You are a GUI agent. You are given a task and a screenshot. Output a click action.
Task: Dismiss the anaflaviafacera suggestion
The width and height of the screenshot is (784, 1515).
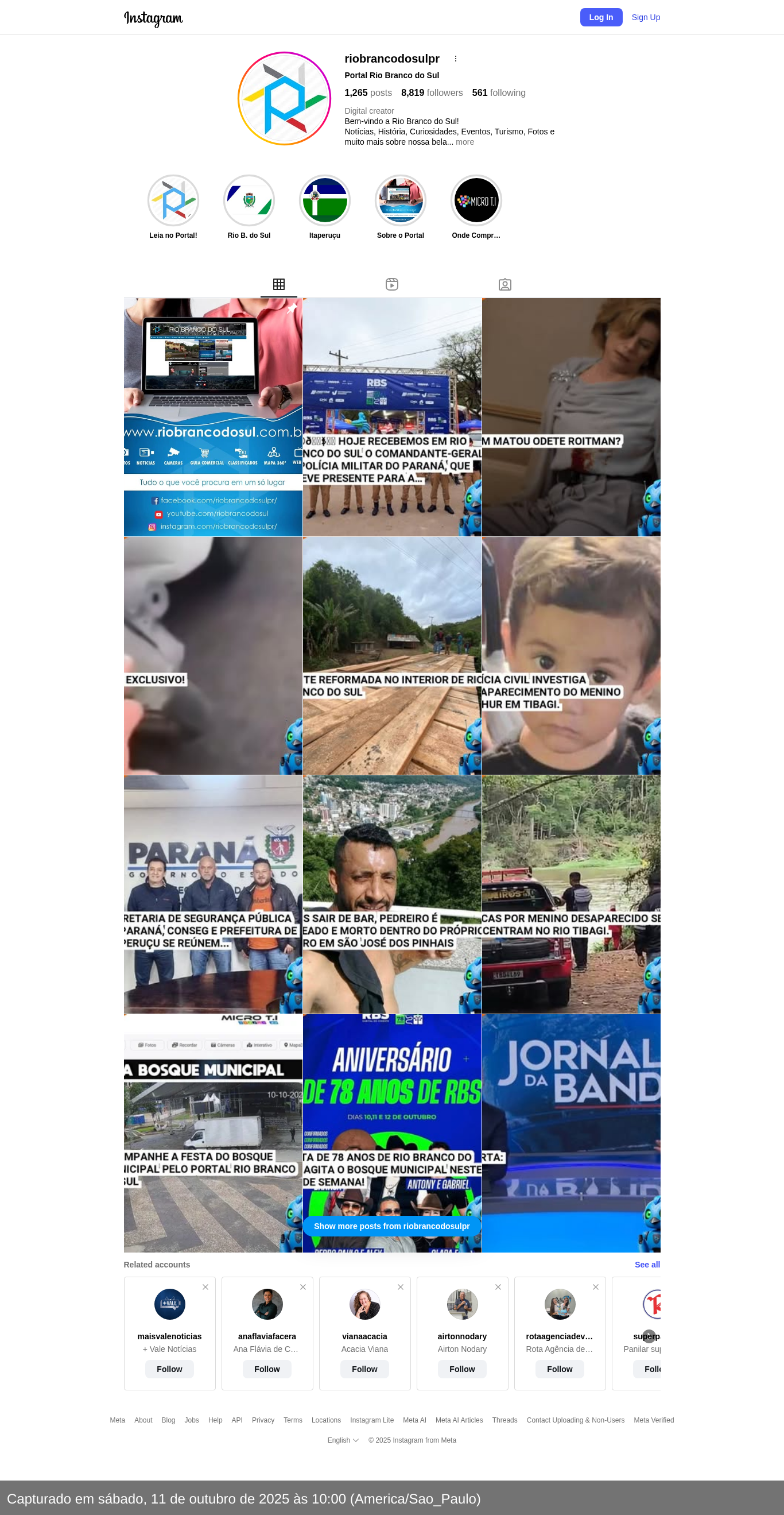click(302, 1287)
